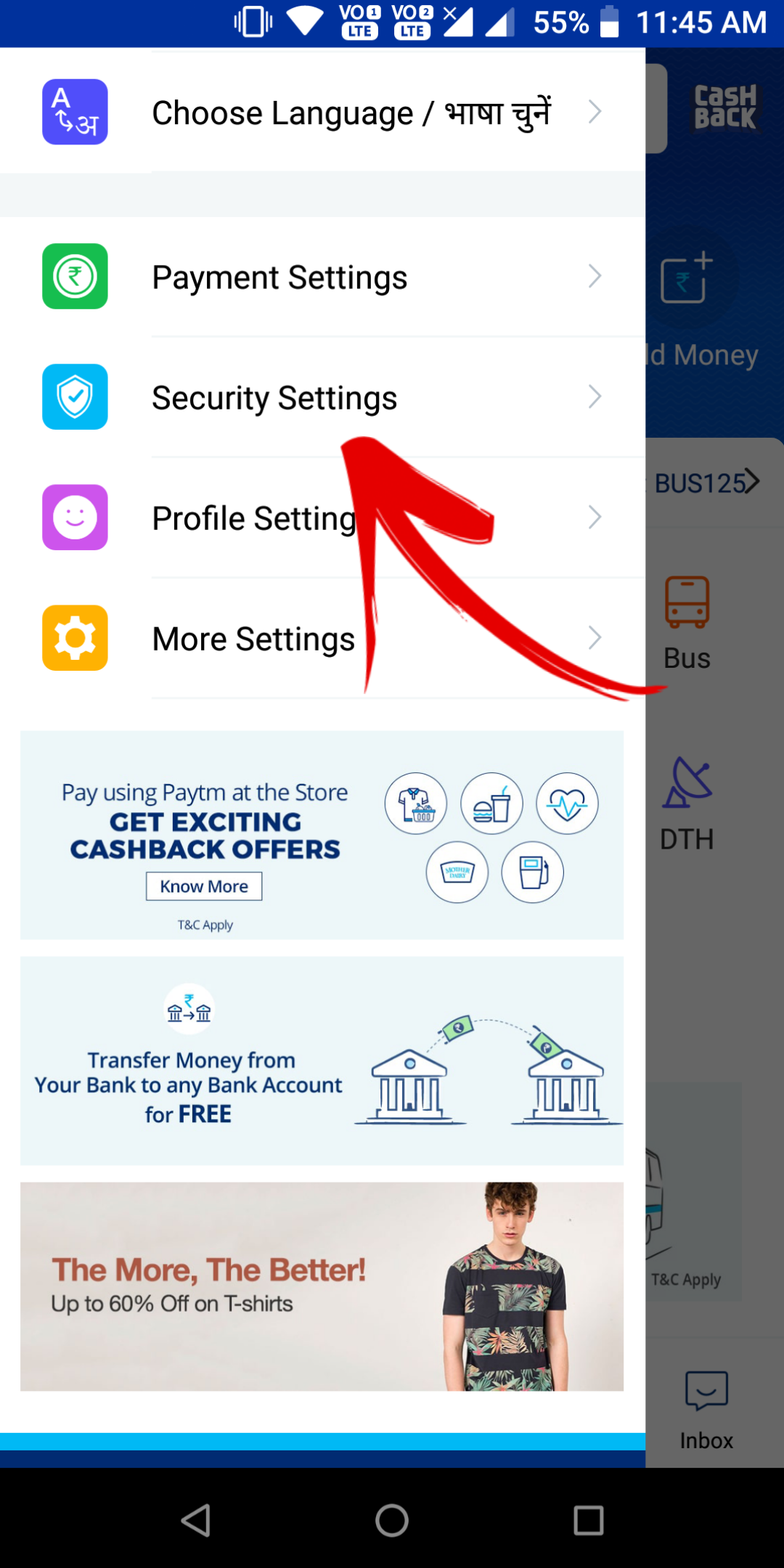Open Payment Settings
The image size is (784, 1568).
coord(323,277)
